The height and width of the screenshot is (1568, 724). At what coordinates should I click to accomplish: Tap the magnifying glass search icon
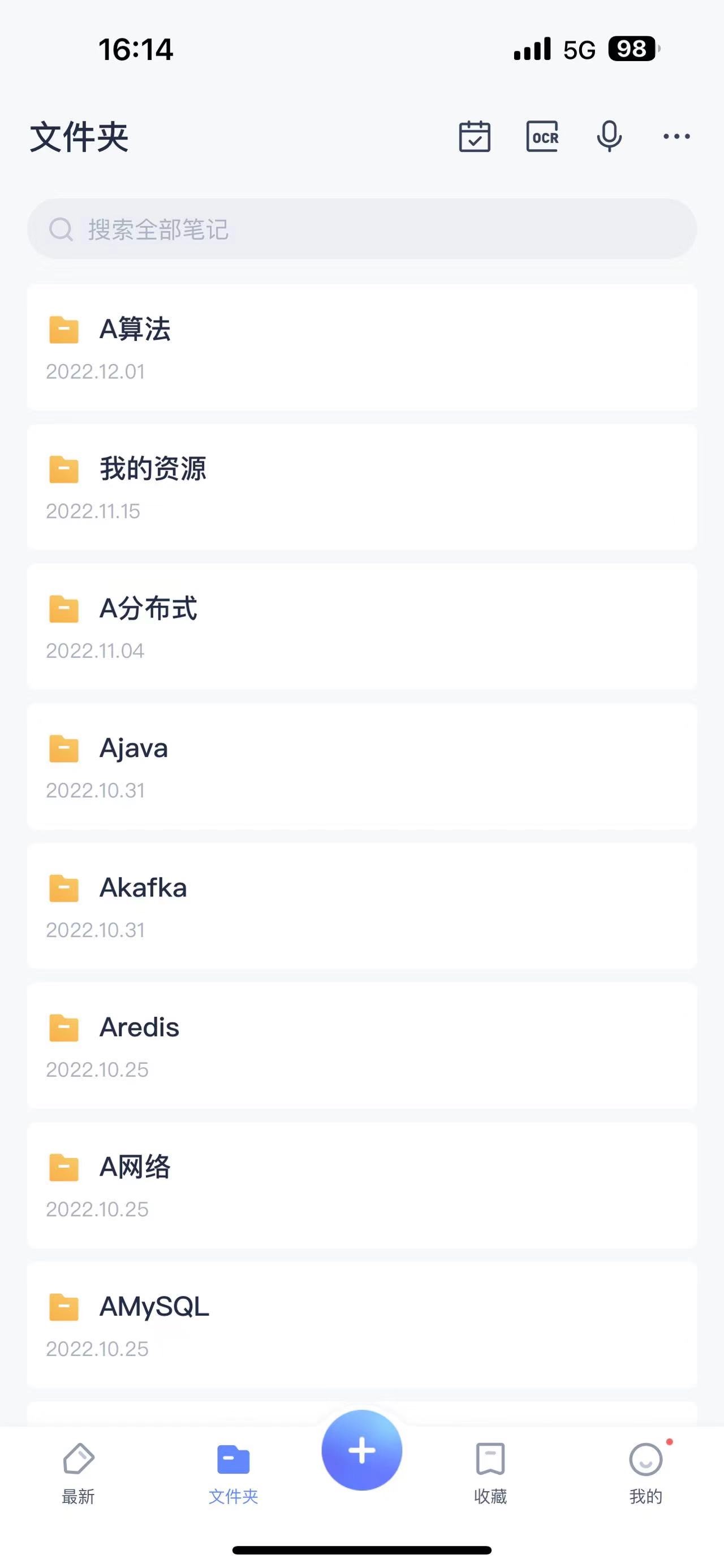61,229
